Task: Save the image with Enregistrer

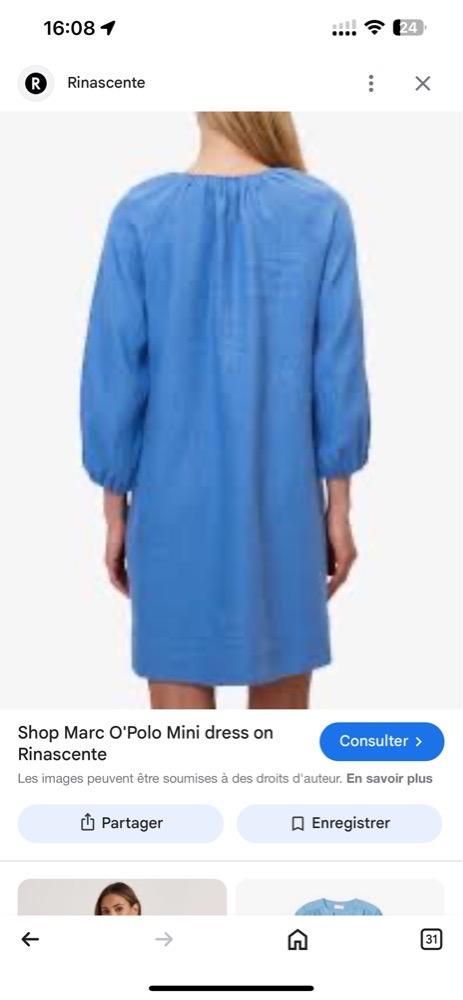Action: point(339,823)
